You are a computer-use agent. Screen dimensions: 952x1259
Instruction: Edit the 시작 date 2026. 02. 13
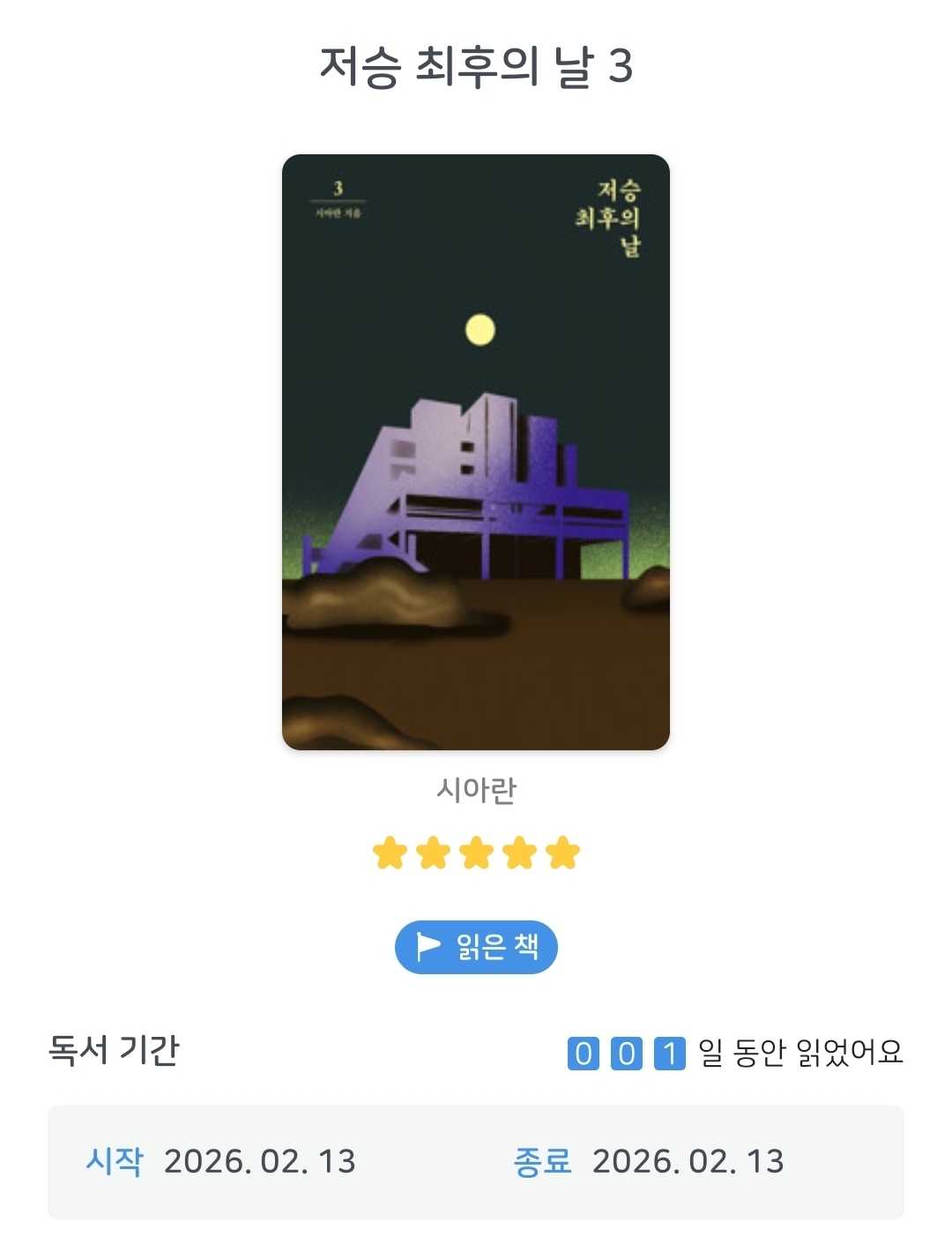(x=259, y=1161)
